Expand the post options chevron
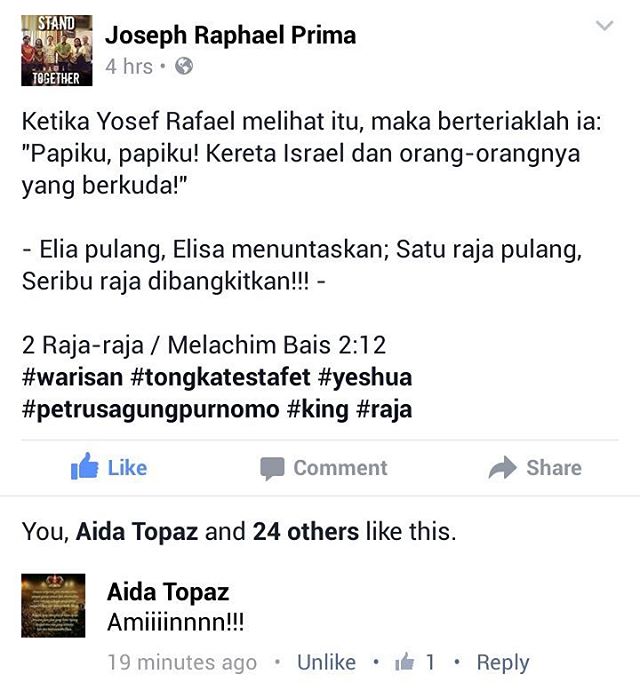Image resolution: width=640 pixels, height=690 pixels. coord(604,27)
